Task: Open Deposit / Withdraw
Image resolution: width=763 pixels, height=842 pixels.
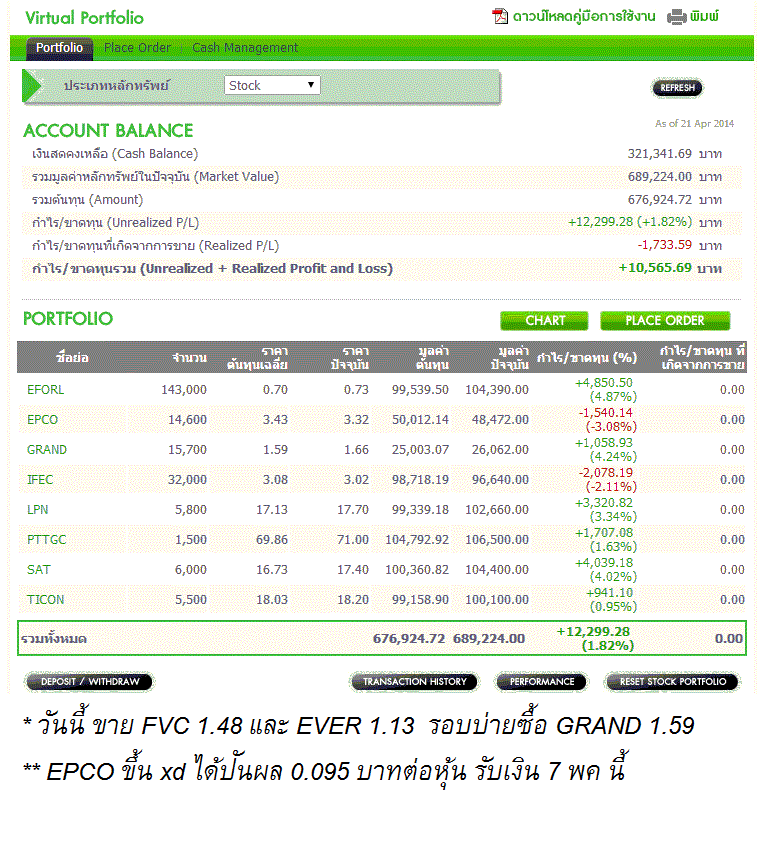Action: click(x=89, y=682)
